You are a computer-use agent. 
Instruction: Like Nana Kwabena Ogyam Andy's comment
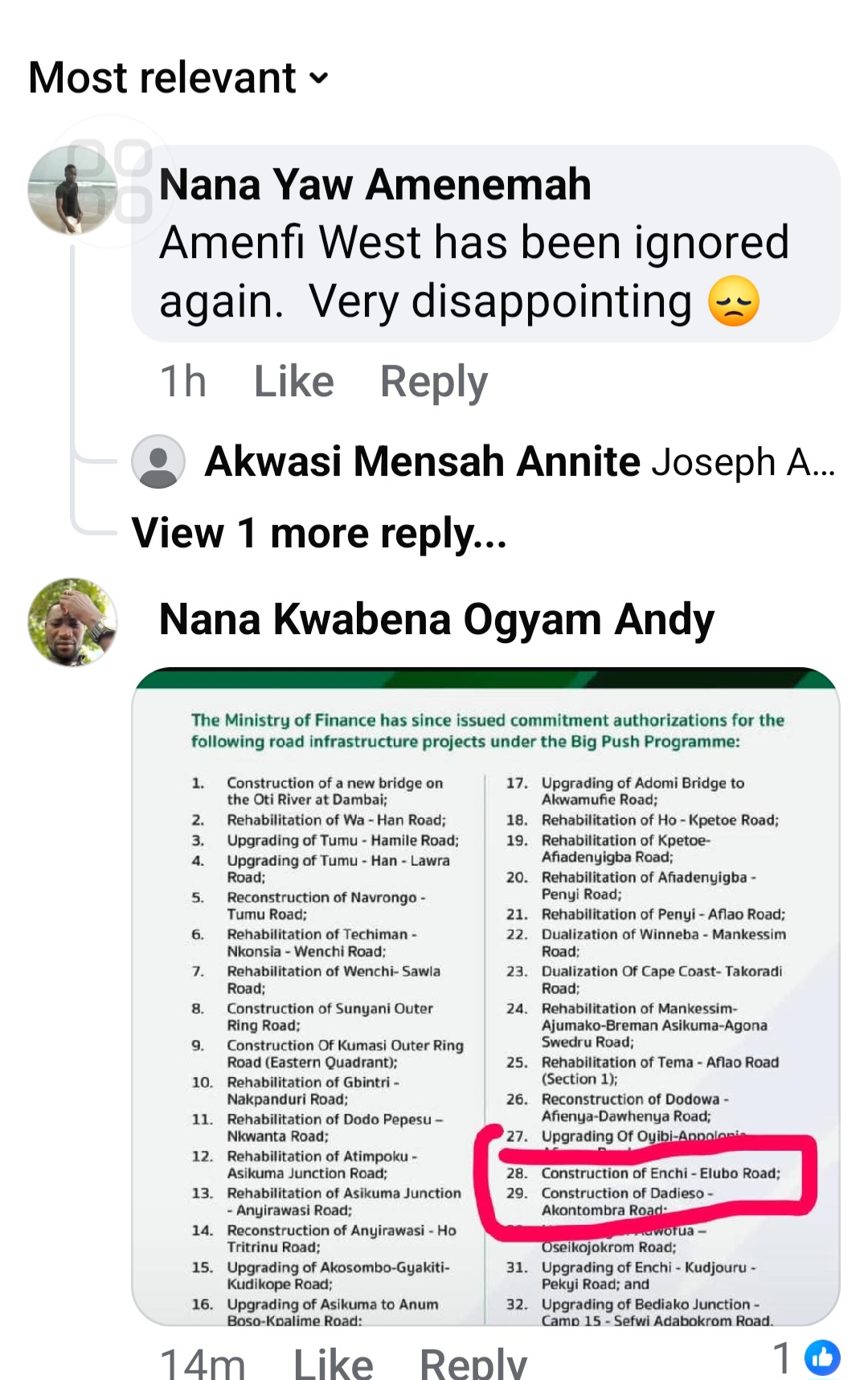[x=333, y=1362]
